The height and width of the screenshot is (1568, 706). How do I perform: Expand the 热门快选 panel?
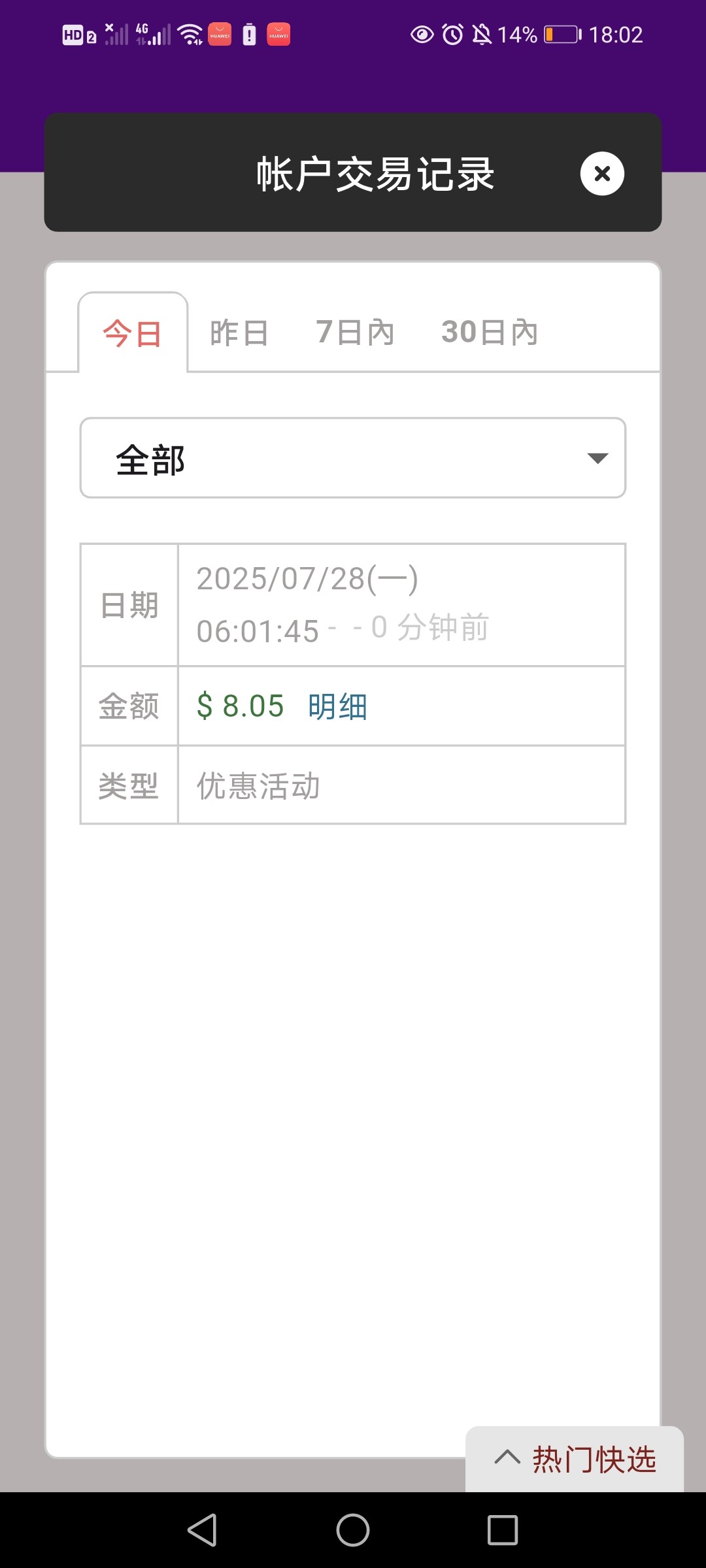coord(575,1459)
